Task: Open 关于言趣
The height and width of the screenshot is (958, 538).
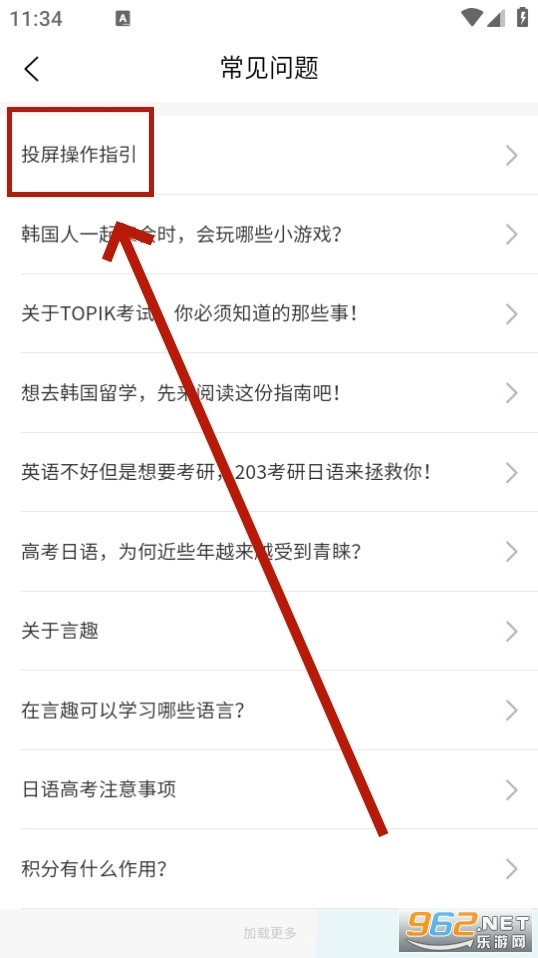Action: click(x=269, y=631)
